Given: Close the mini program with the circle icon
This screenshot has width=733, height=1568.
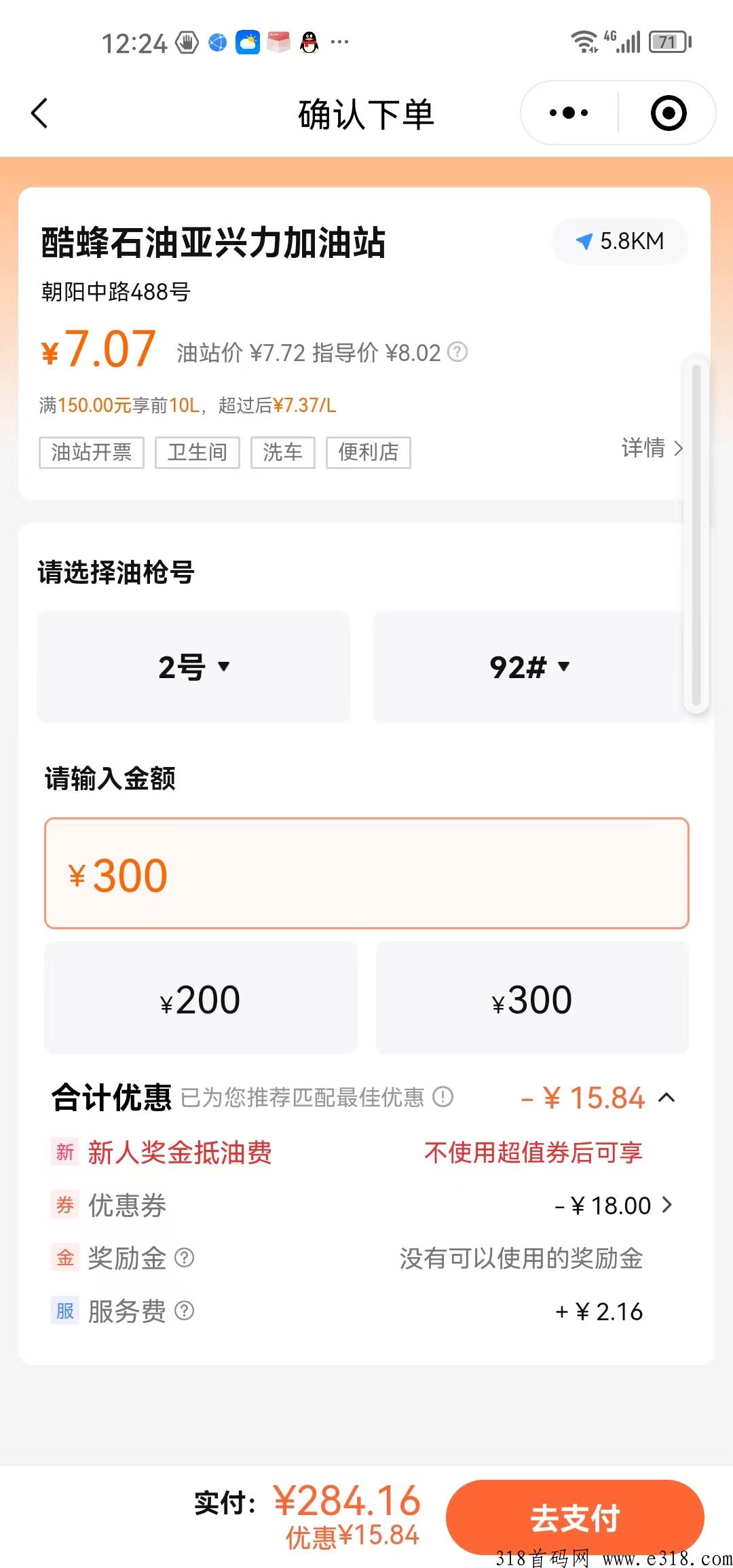Looking at the screenshot, I should (669, 113).
